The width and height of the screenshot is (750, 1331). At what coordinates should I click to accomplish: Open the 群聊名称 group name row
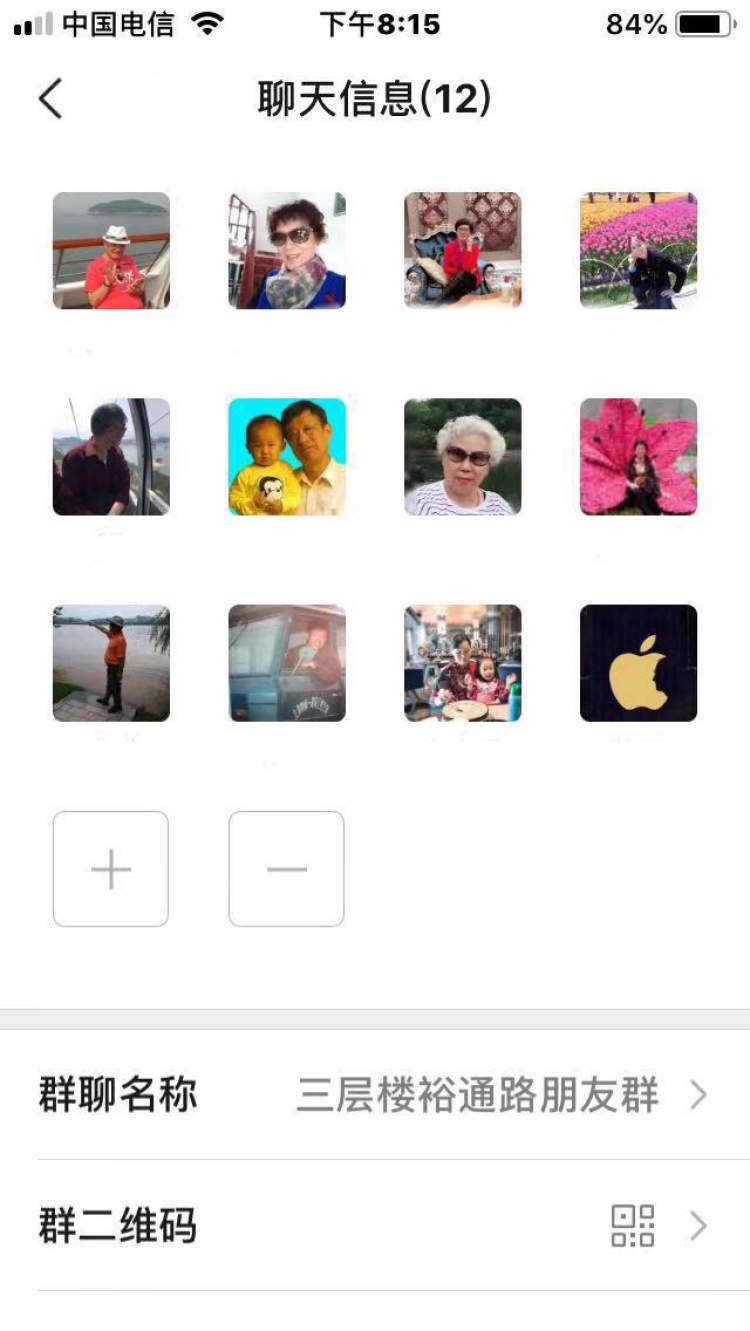click(375, 1096)
